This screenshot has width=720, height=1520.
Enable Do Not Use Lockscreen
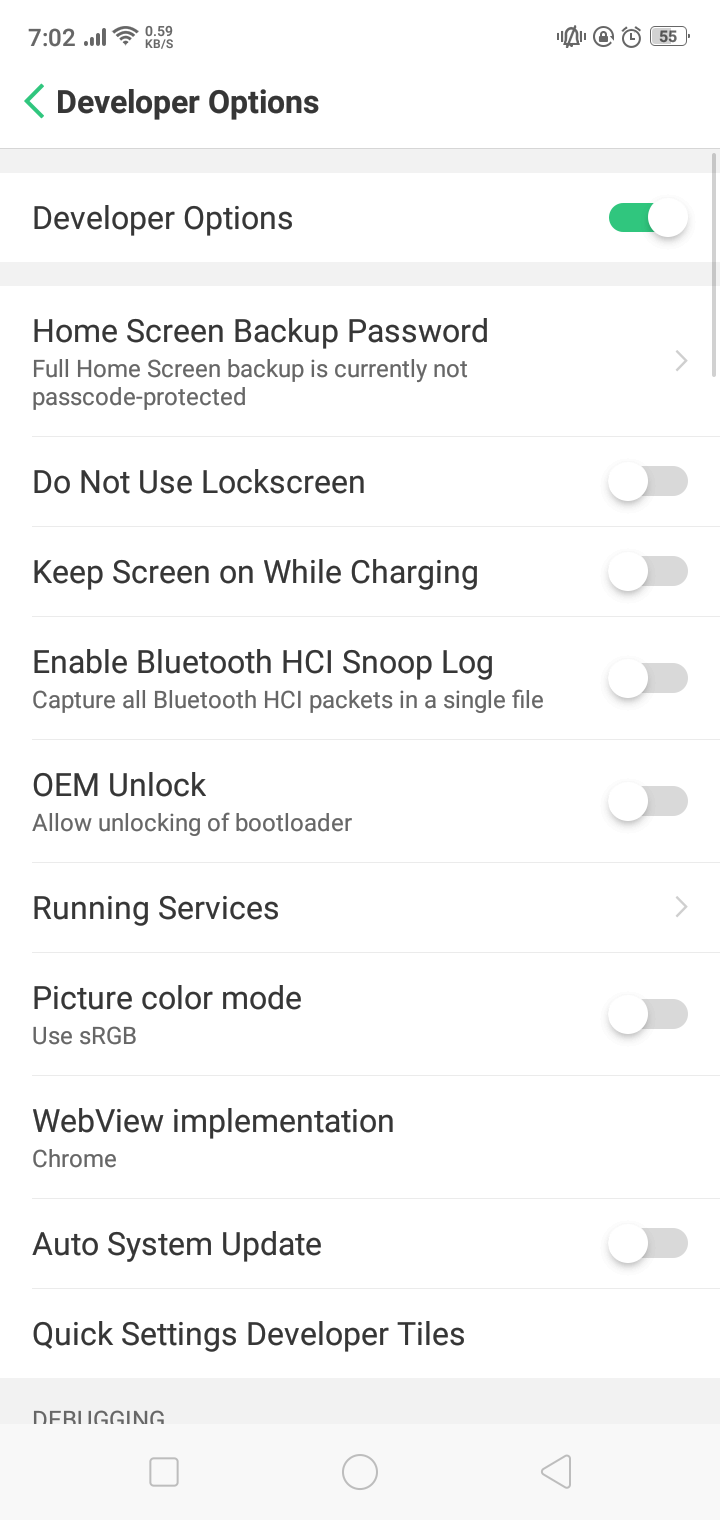648,482
